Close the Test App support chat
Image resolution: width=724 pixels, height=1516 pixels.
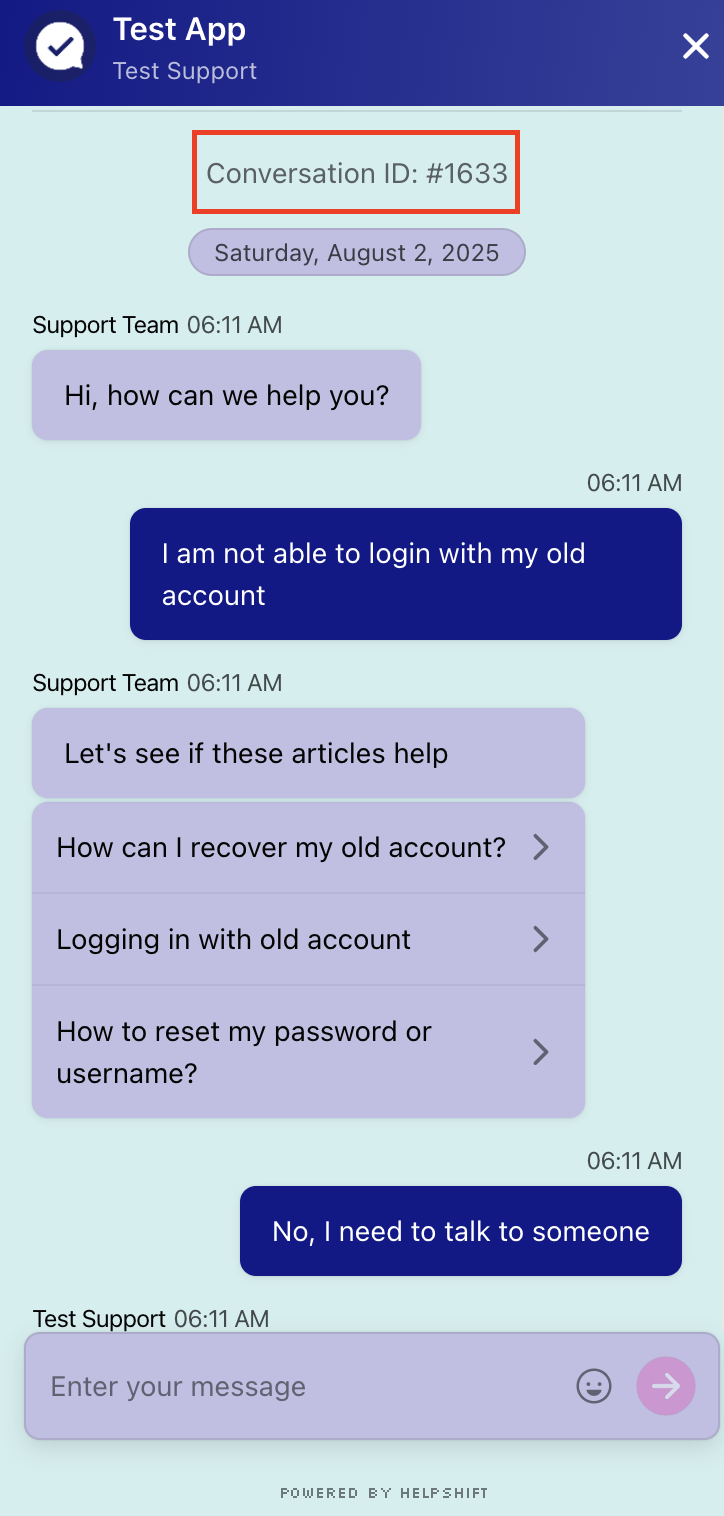[x=695, y=46]
